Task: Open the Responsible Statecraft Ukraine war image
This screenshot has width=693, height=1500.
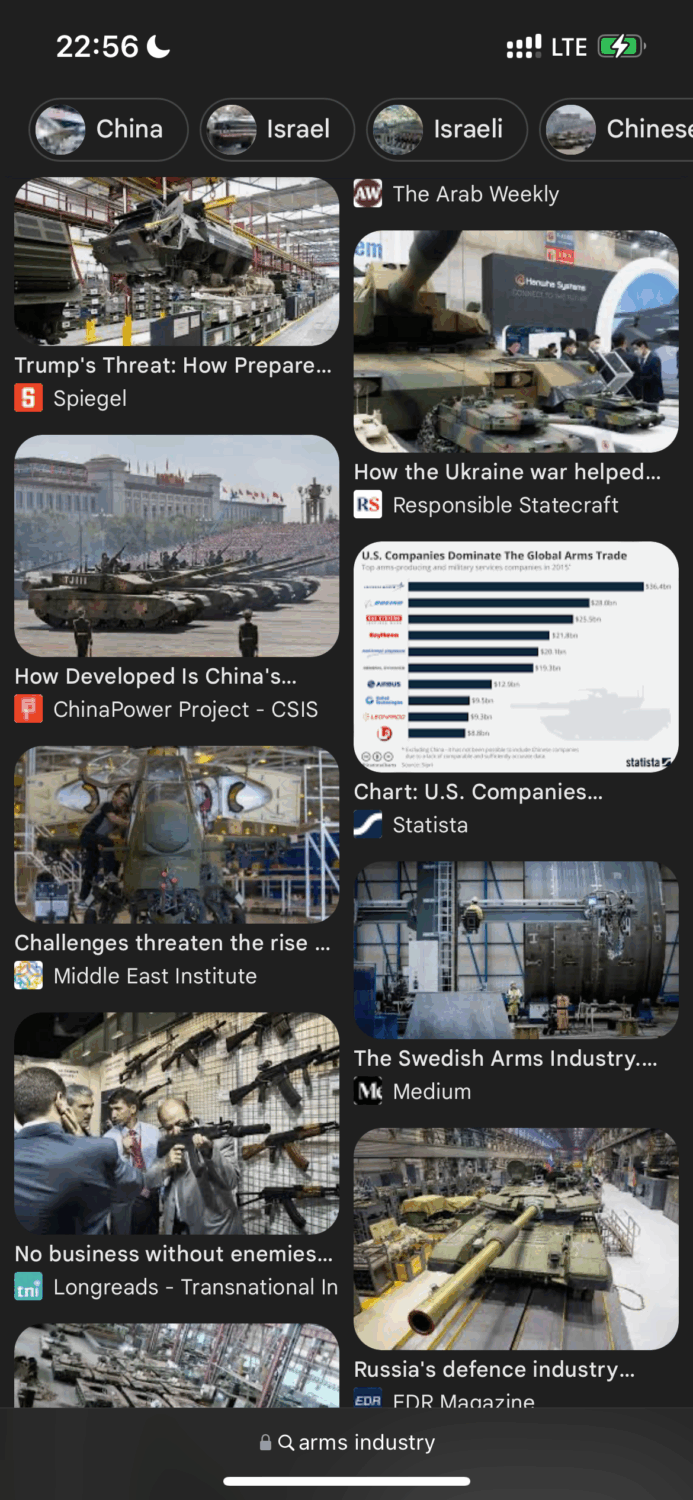Action: click(516, 341)
